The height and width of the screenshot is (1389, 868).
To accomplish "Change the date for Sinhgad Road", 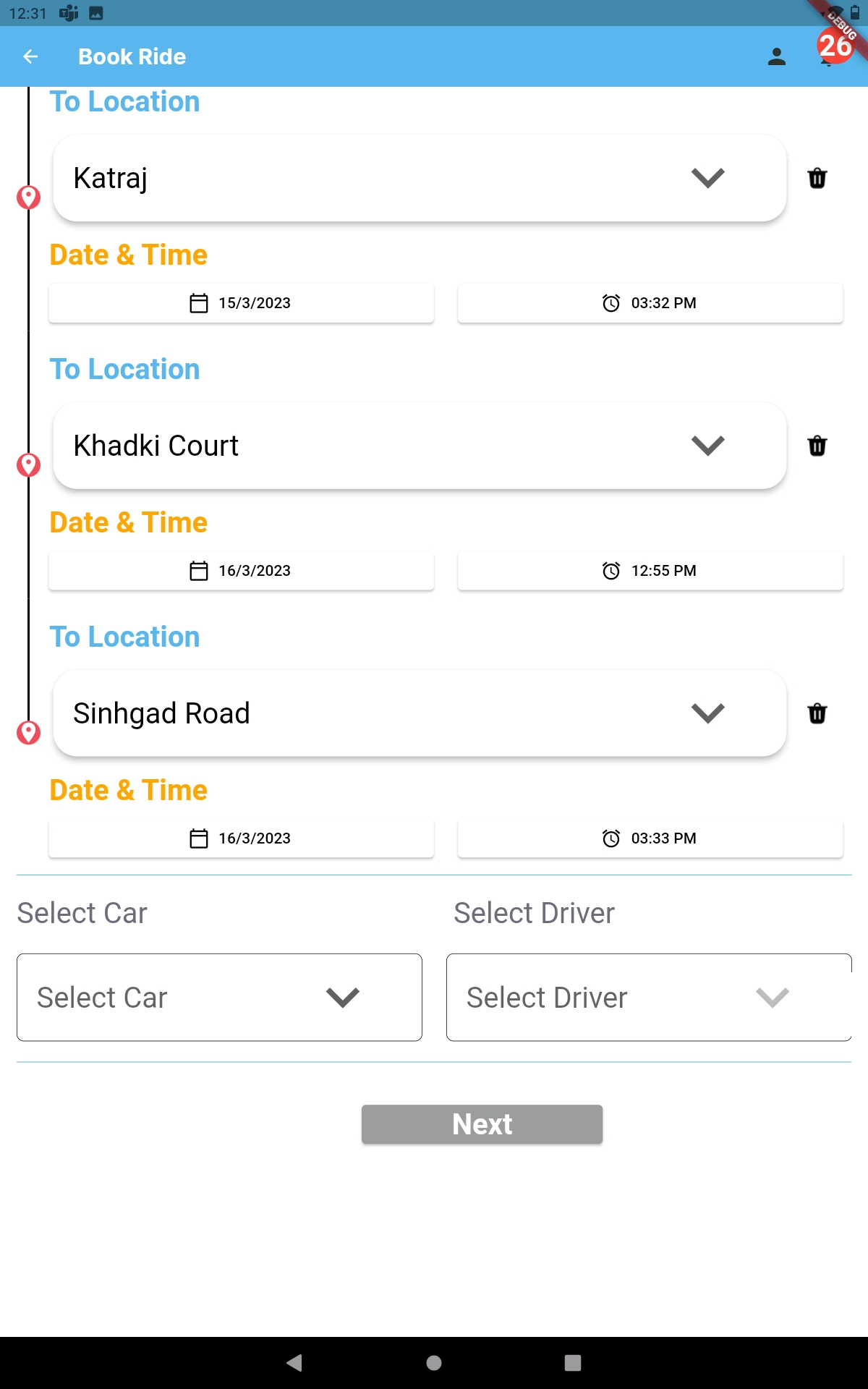I will coord(241,838).
